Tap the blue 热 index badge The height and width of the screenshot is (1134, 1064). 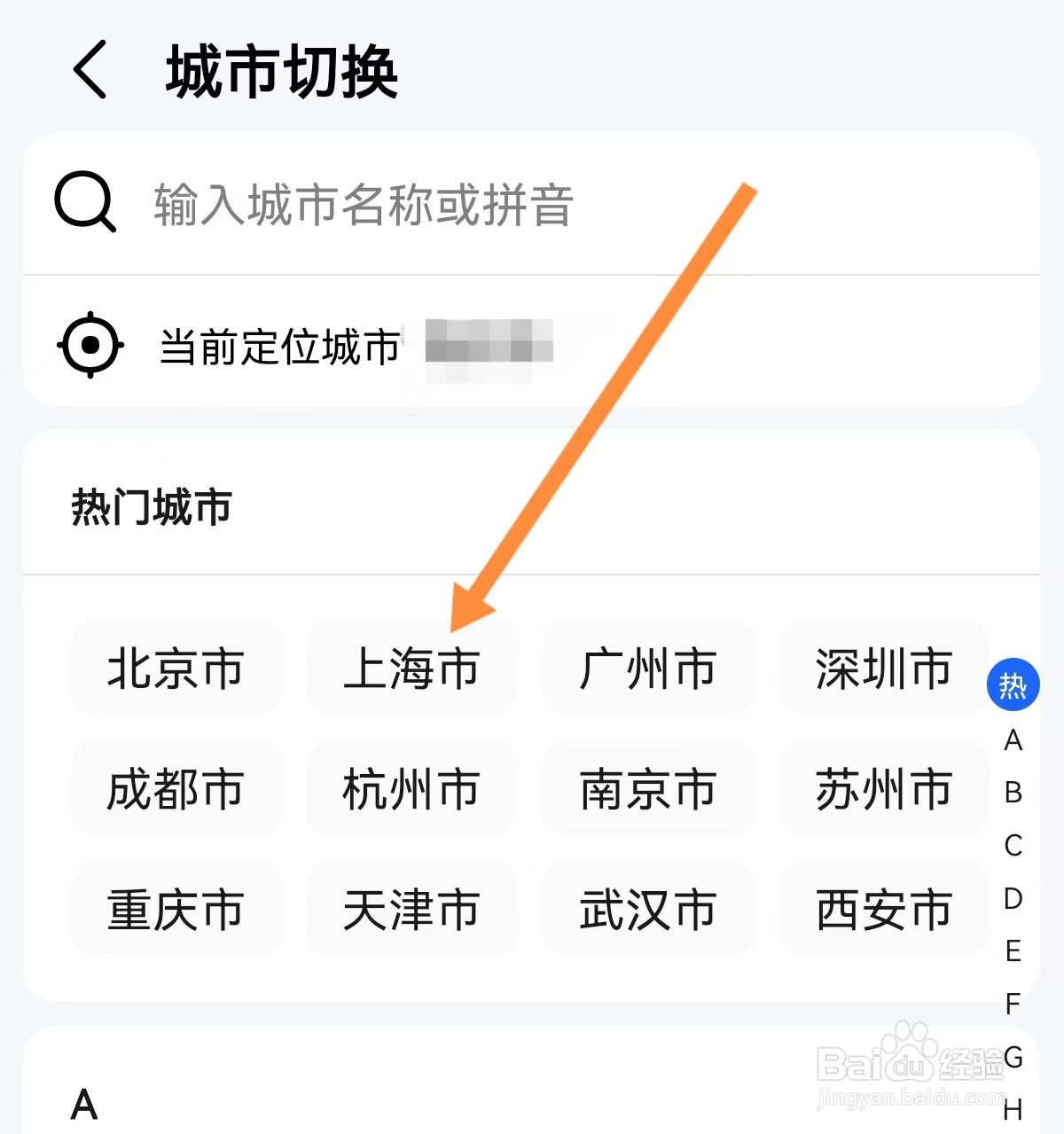(x=1013, y=684)
